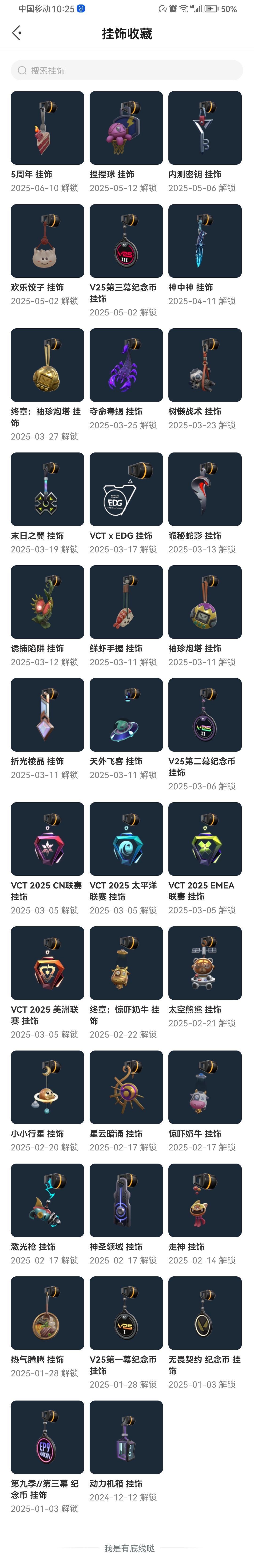This screenshot has height=1568, width=254.
Task: Select the 内测密钥 挂饰 tile
Action: coord(205,128)
